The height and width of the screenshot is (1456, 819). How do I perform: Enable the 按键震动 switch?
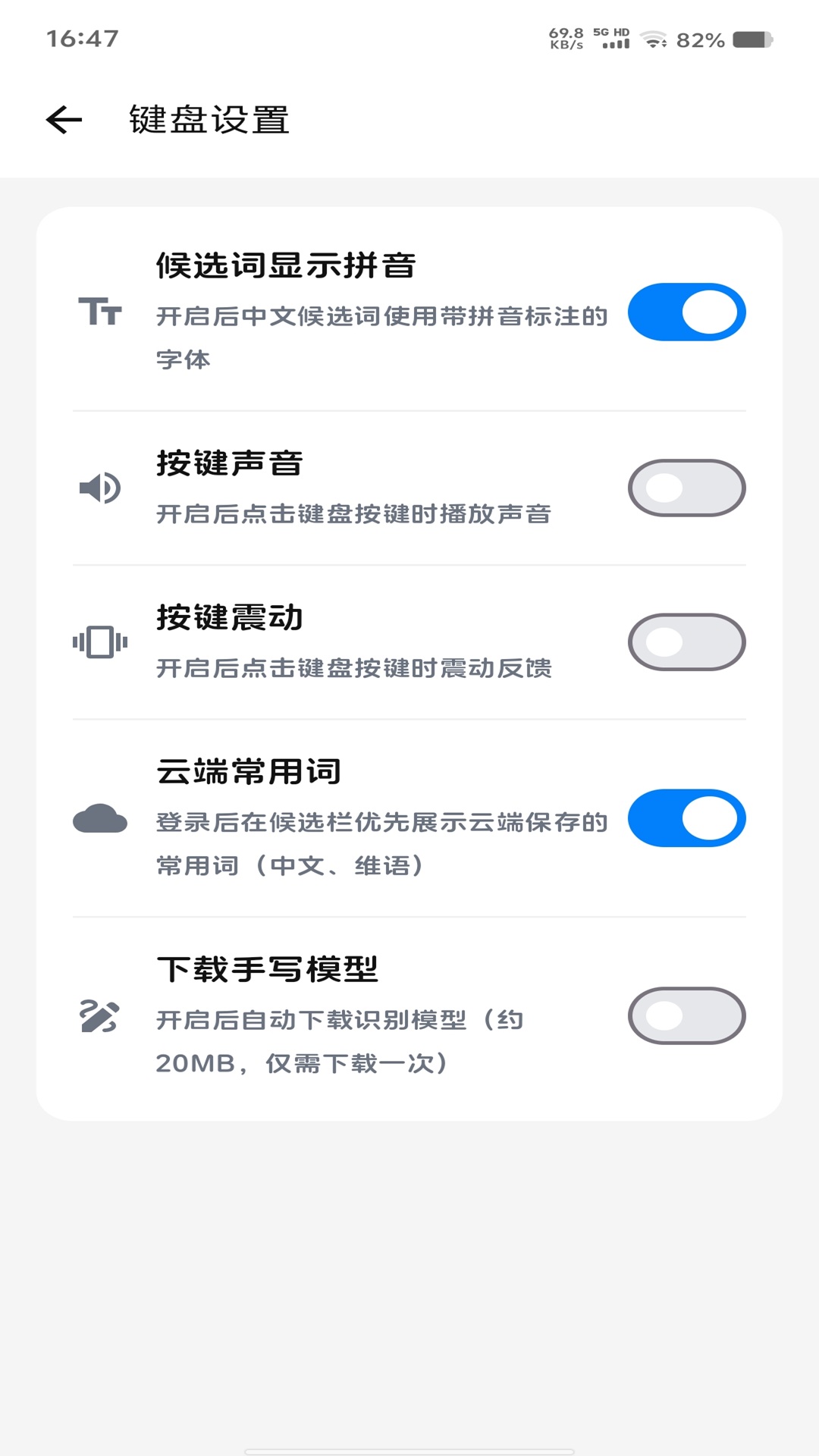pos(686,642)
